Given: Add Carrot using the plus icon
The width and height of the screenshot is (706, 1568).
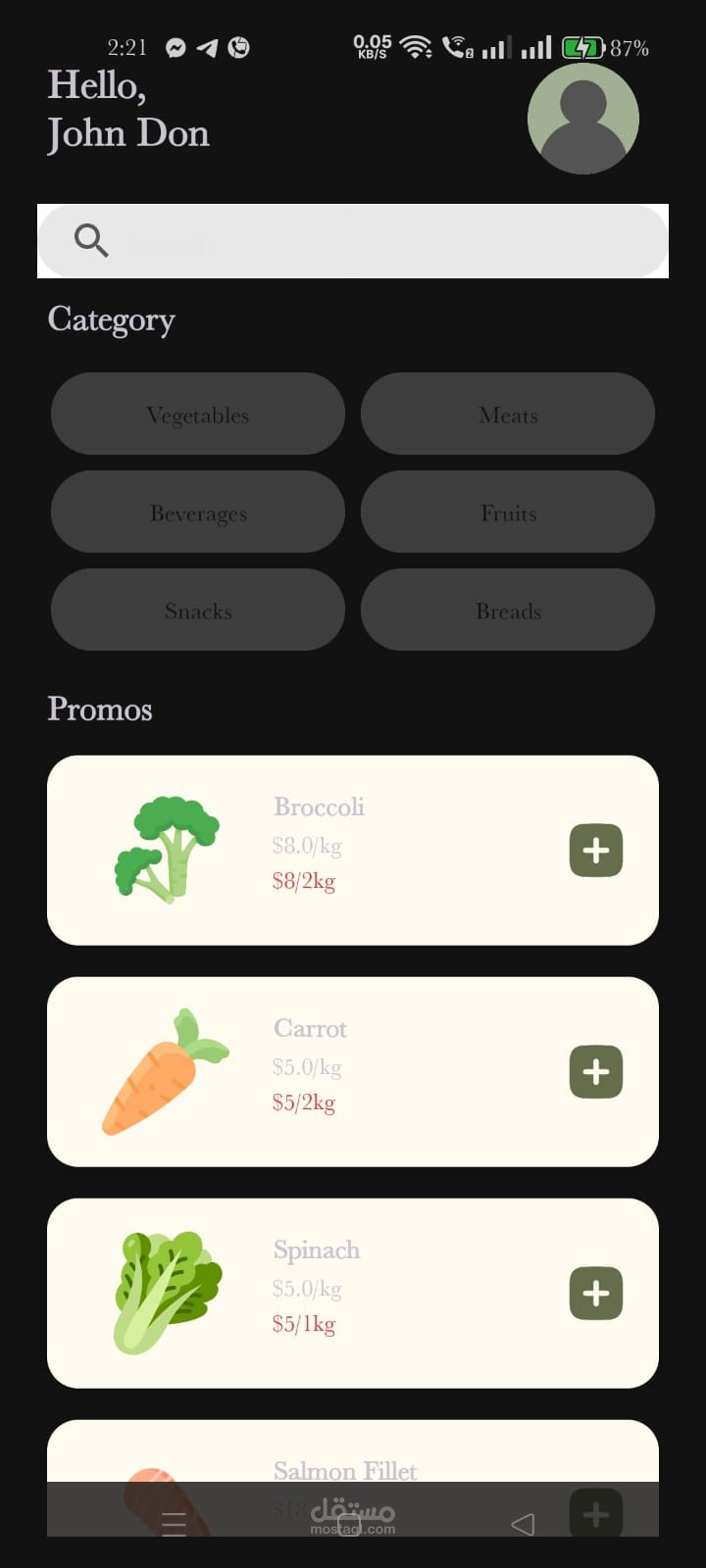Looking at the screenshot, I should (595, 1072).
